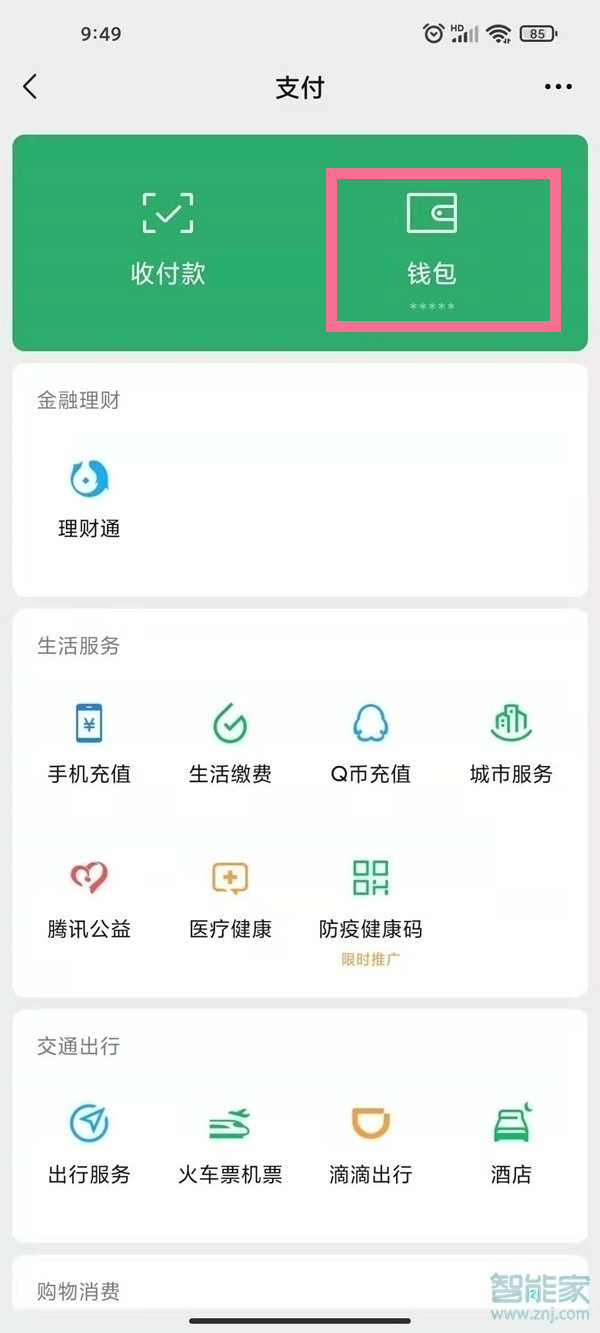600x1333 pixels.
Task: Open 生活缴费 utility payments
Action: (230, 742)
